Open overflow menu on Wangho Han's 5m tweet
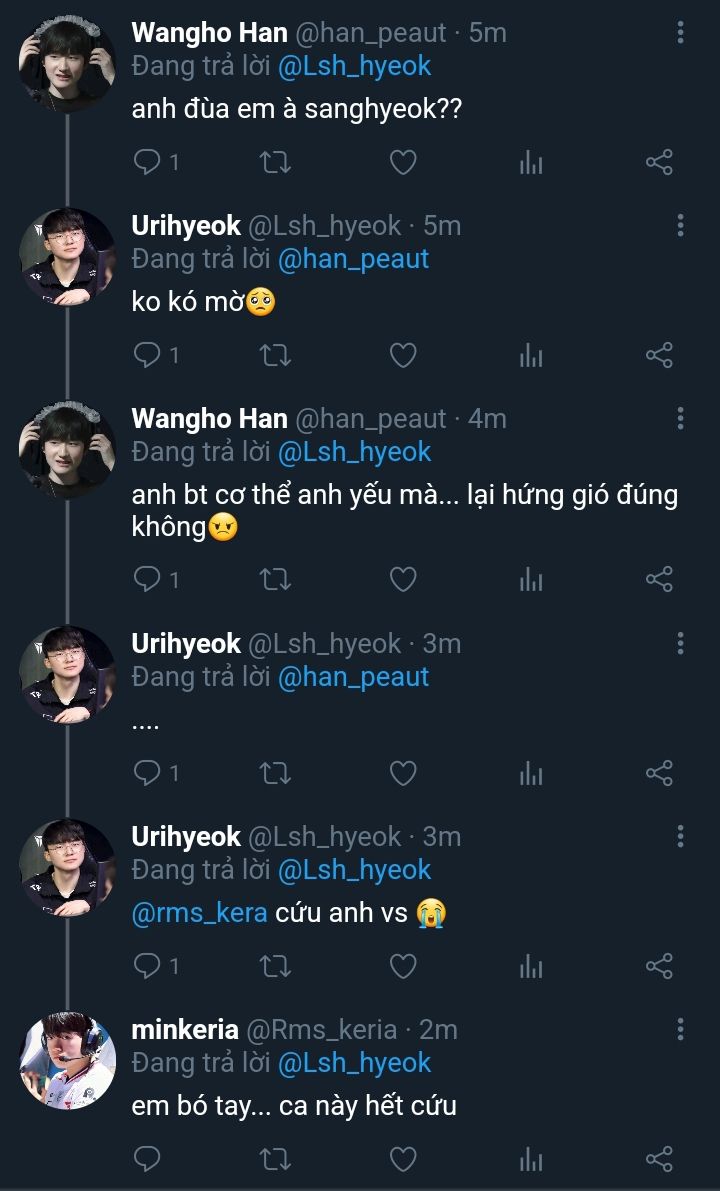This screenshot has width=720, height=1191. pos(680,33)
